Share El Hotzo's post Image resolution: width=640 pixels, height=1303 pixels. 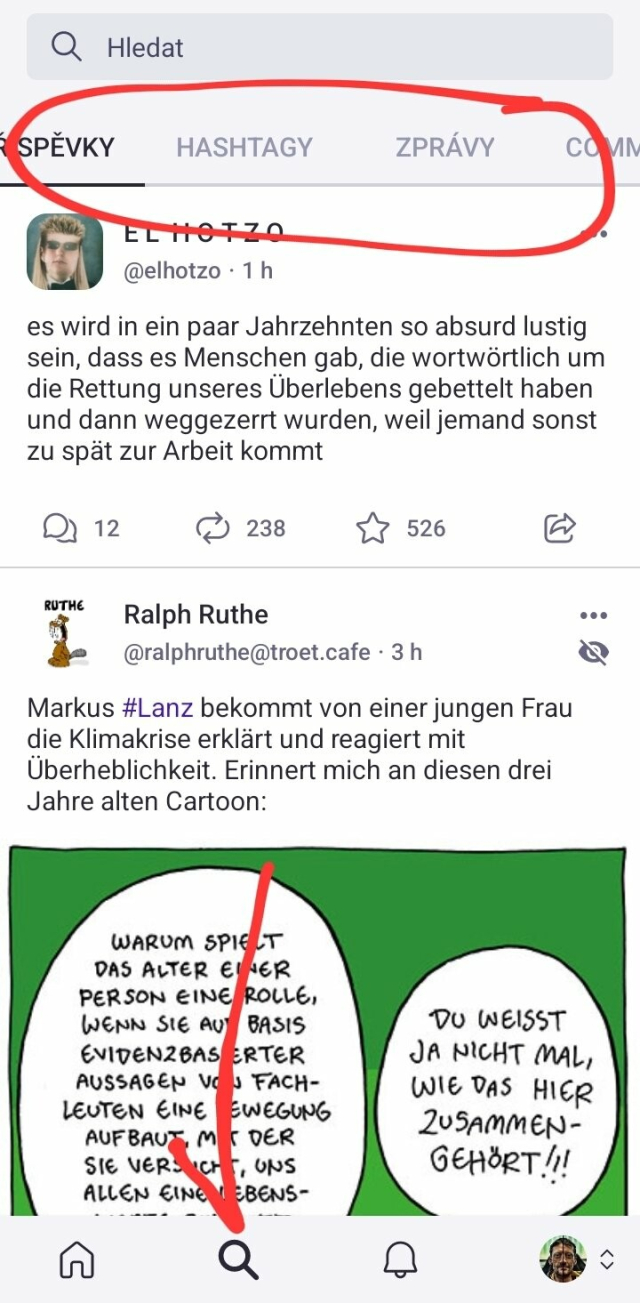[560, 528]
